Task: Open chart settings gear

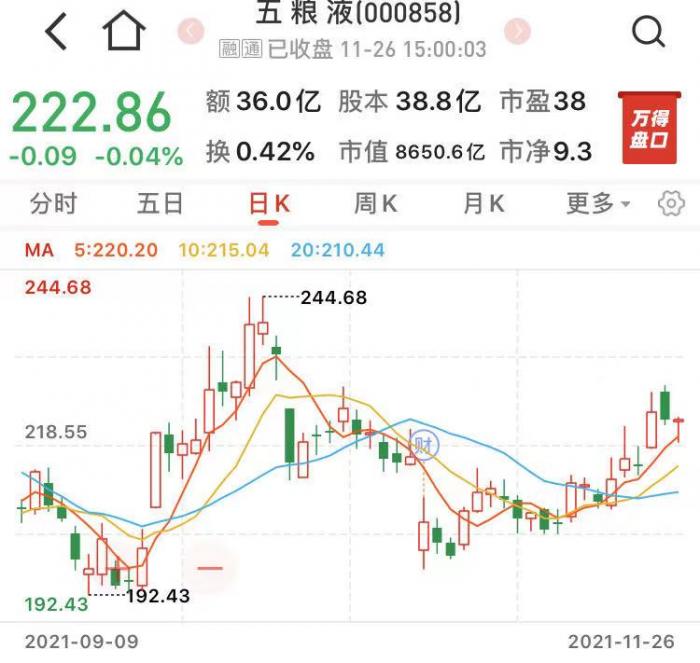Action: coord(670,204)
